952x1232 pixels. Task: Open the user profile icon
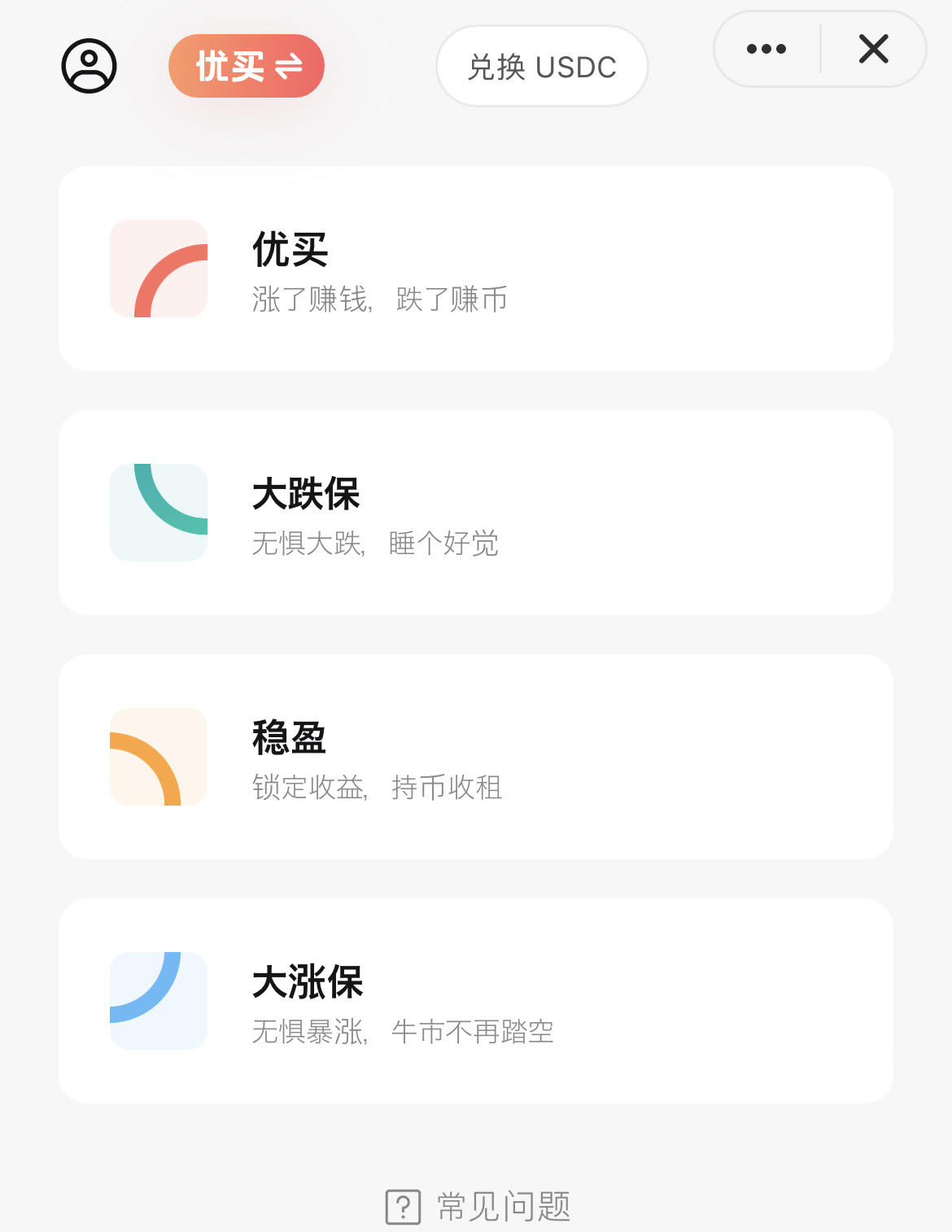[x=90, y=66]
